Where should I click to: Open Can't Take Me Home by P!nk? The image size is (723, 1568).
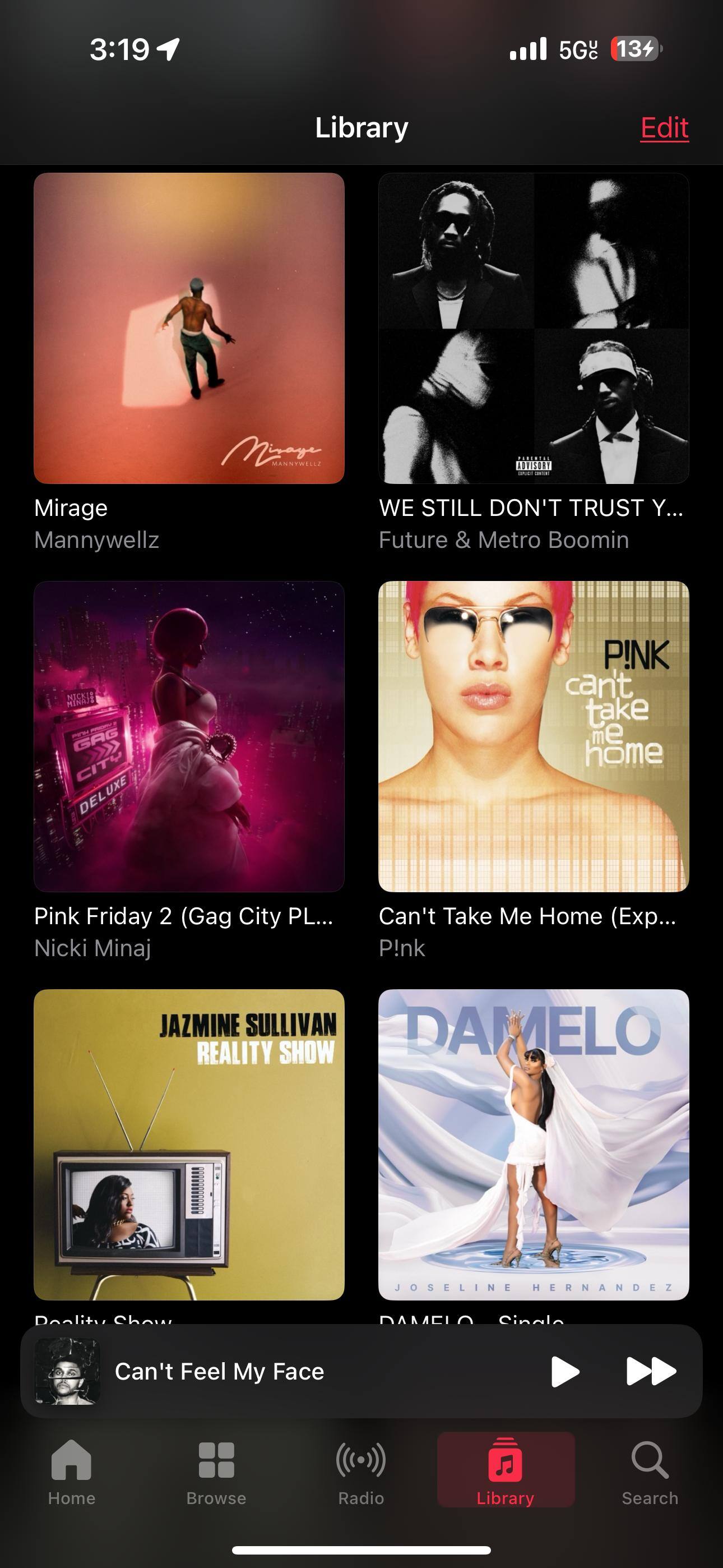pos(534,736)
